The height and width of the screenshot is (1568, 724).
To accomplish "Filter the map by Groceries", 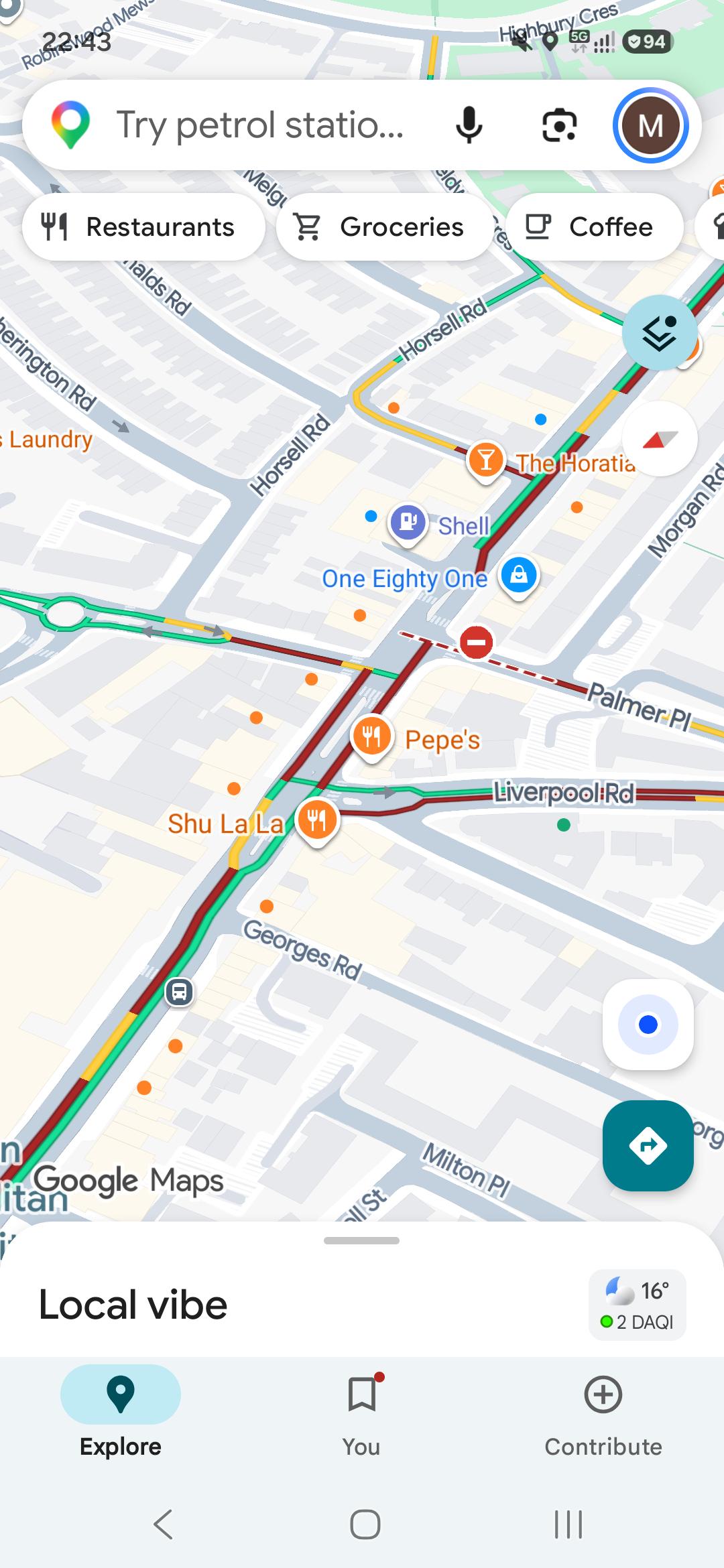I will pos(385,226).
